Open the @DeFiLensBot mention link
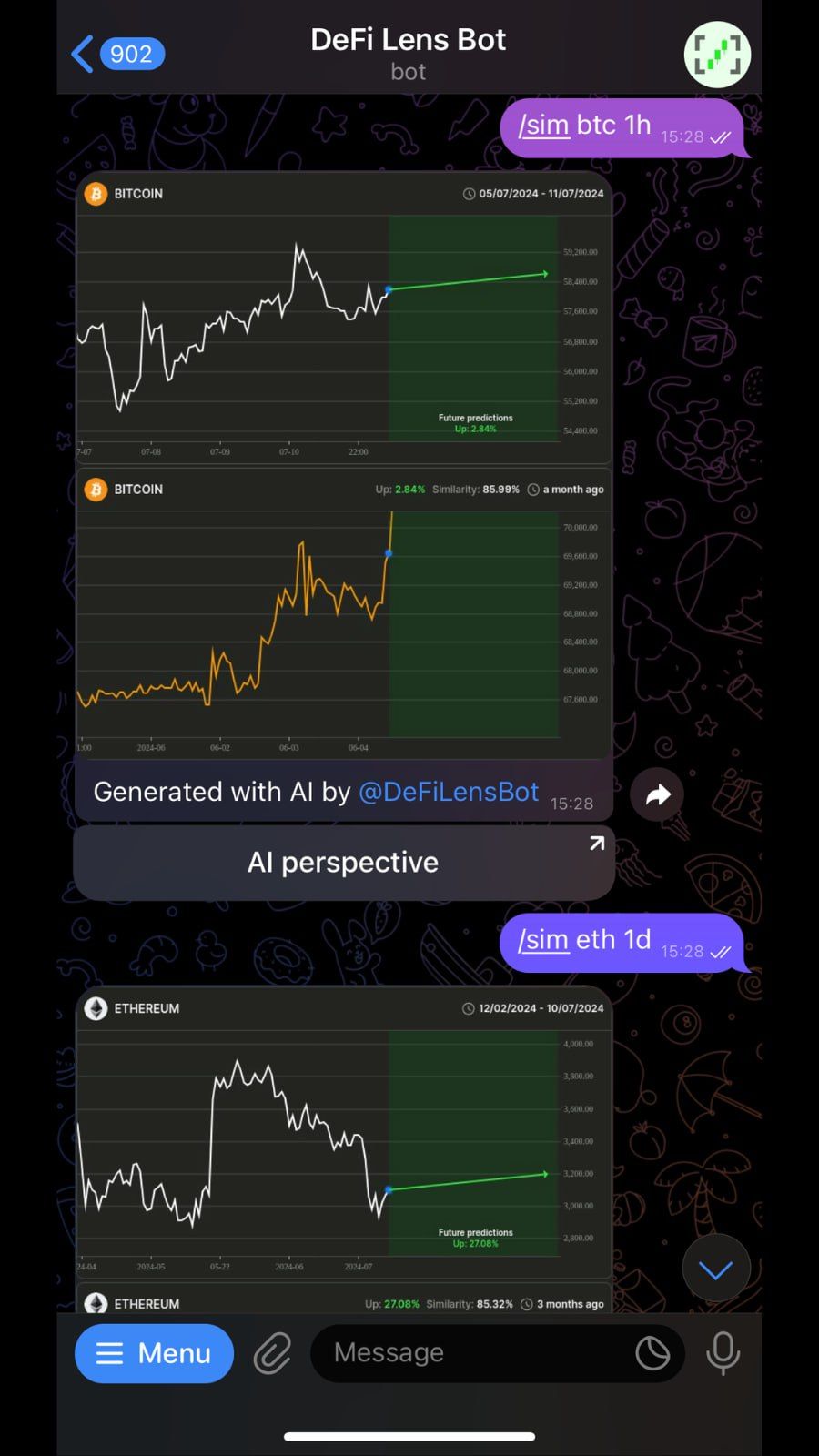The width and height of the screenshot is (819, 1456). click(x=449, y=792)
